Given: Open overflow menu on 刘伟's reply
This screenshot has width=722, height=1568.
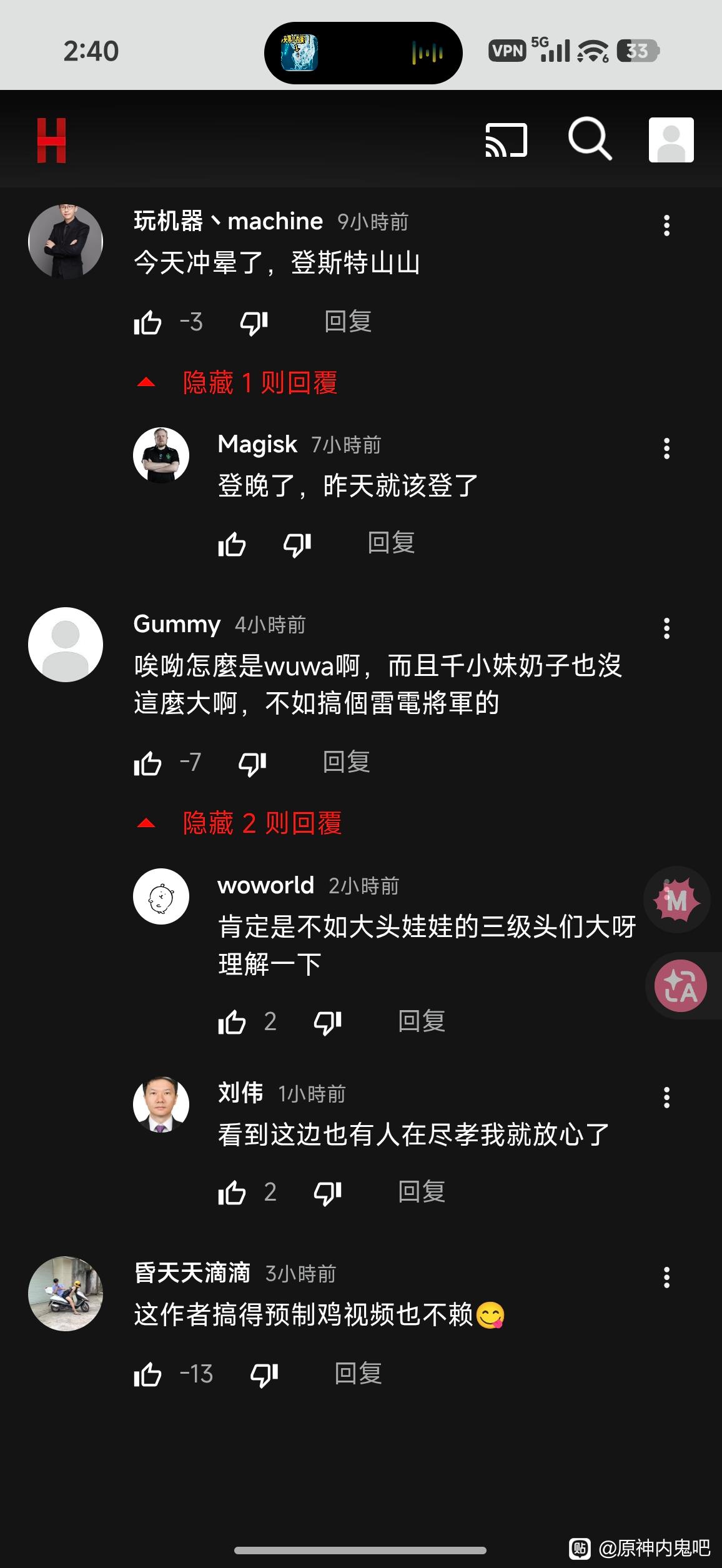Looking at the screenshot, I should 666,1098.
